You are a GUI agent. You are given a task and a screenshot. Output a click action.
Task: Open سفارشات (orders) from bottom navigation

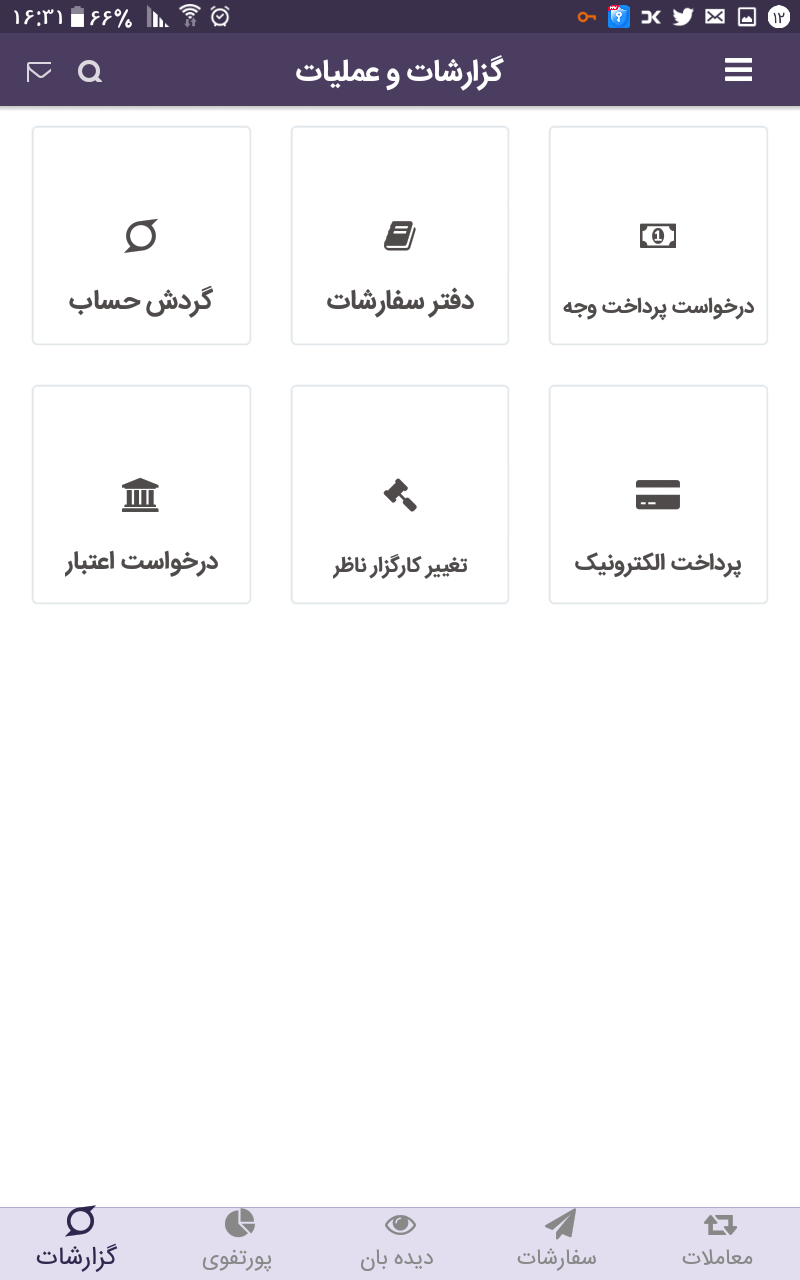click(560, 1240)
